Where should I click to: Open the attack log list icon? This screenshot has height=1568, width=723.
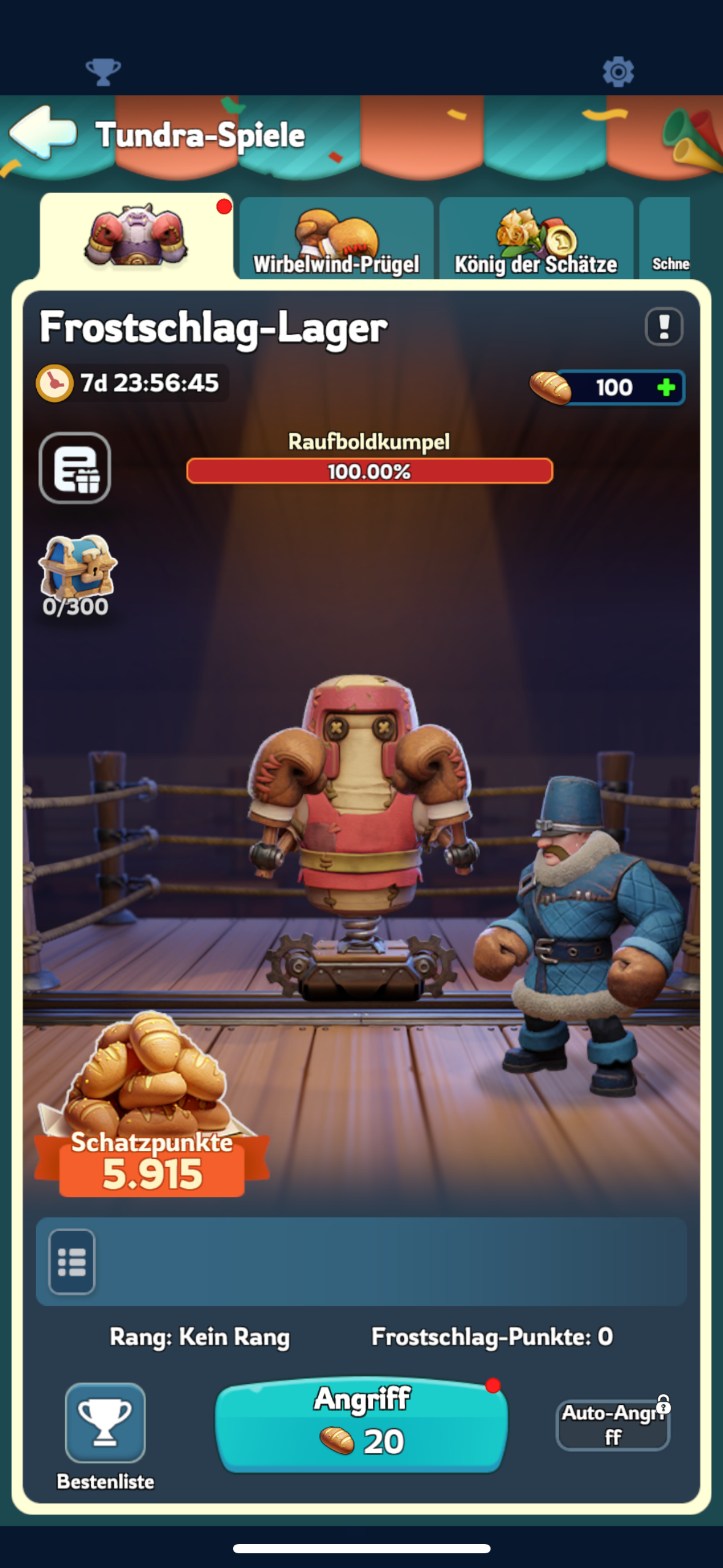tap(72, 1262)
